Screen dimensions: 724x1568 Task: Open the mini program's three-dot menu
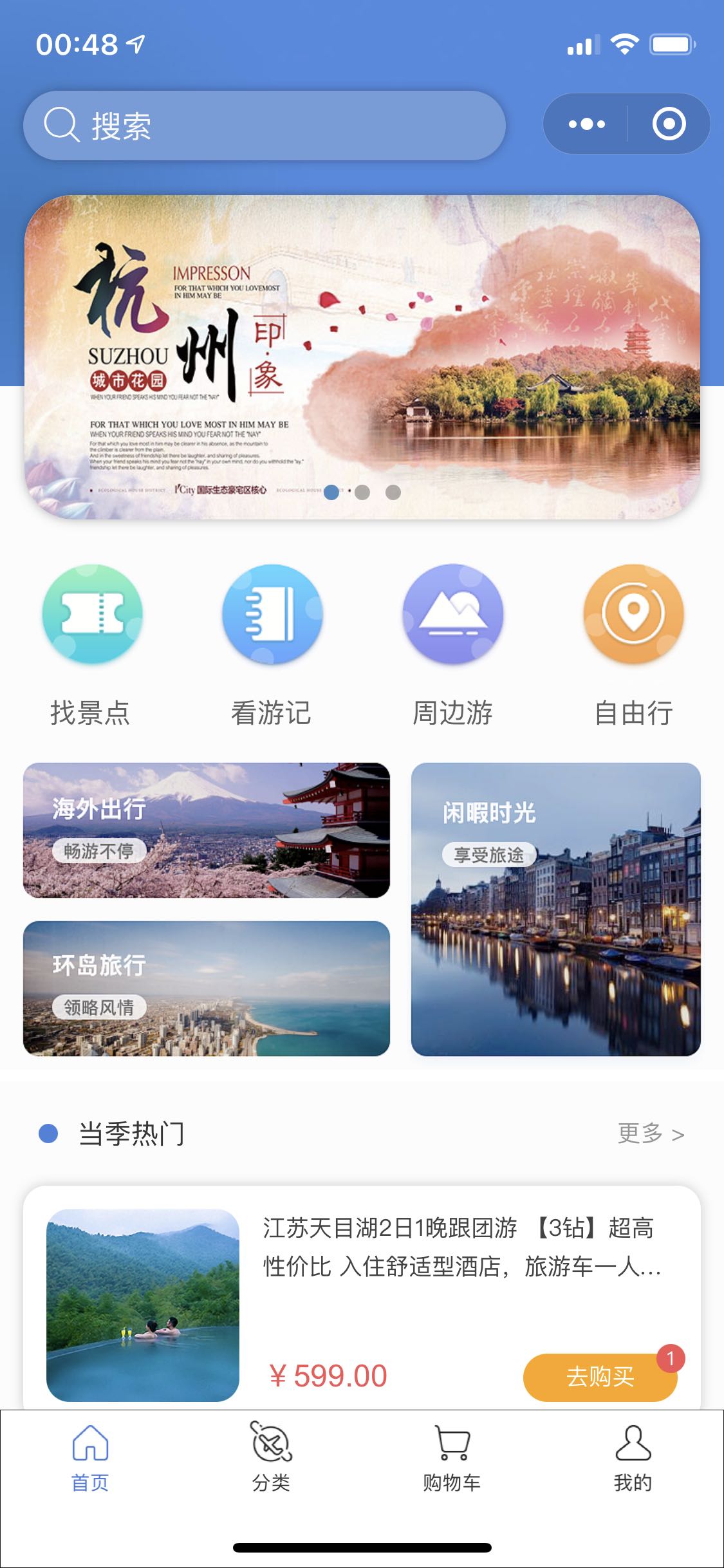pos(586,124)
